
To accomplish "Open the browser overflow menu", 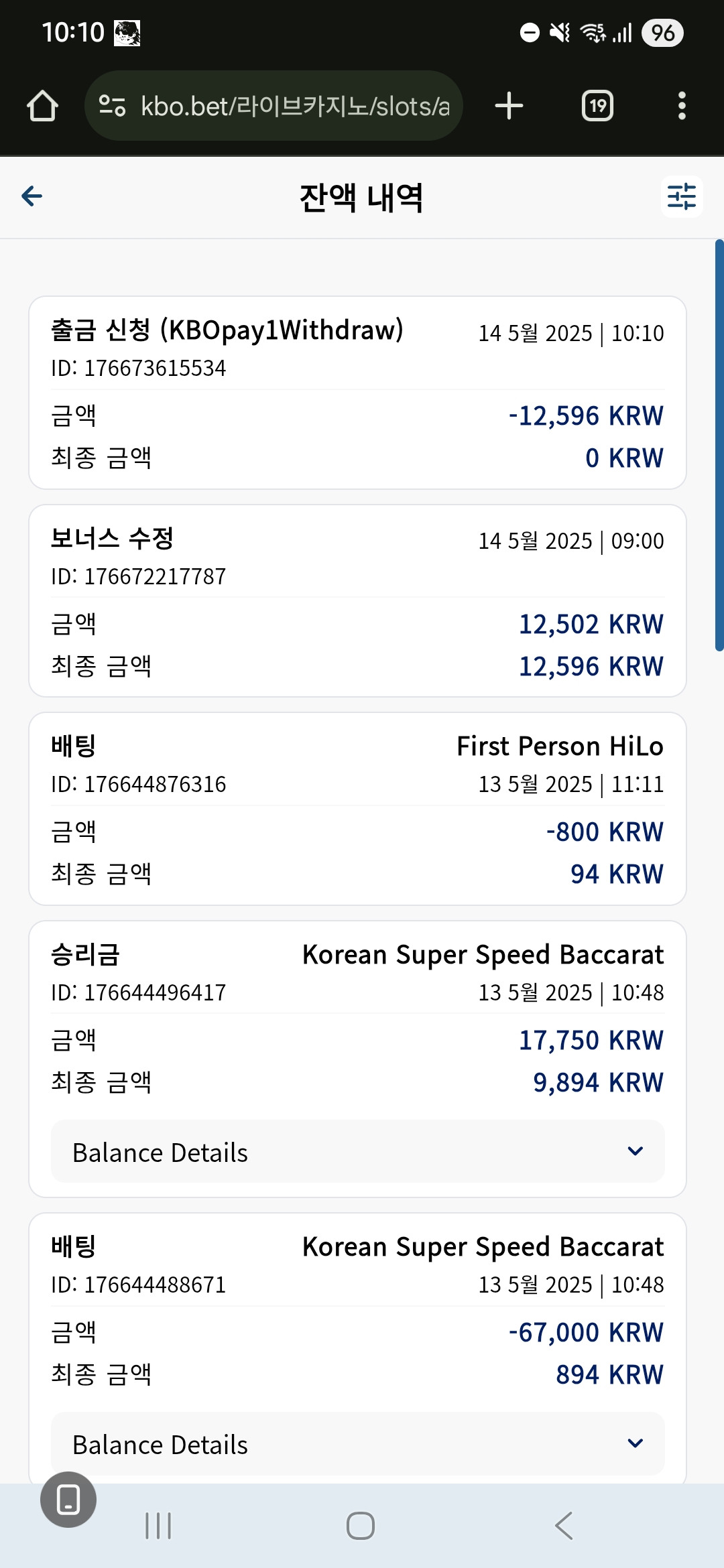I will 682,106.
